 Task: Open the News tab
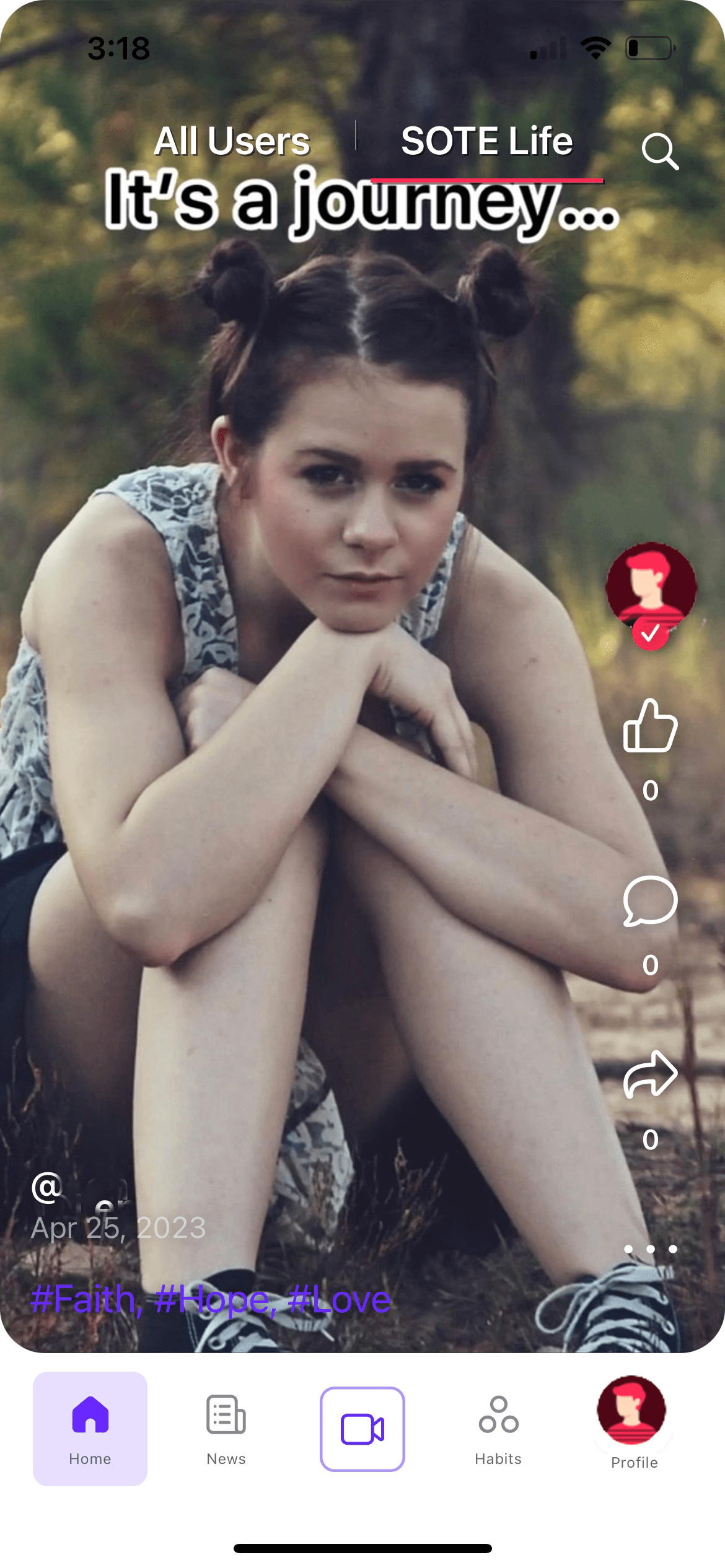point(226,1429)
